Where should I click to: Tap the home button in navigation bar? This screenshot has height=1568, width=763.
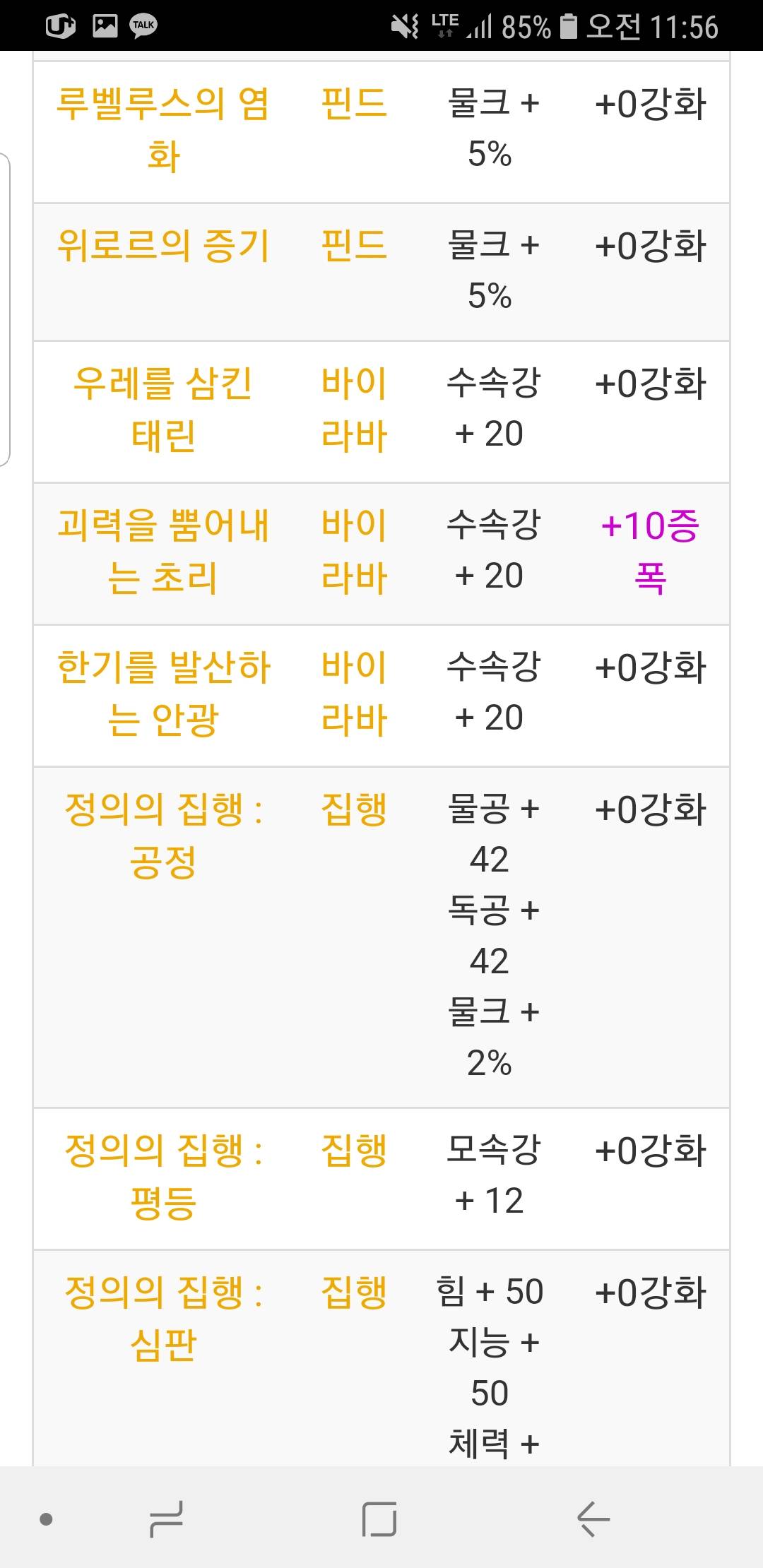[379, 1519]
